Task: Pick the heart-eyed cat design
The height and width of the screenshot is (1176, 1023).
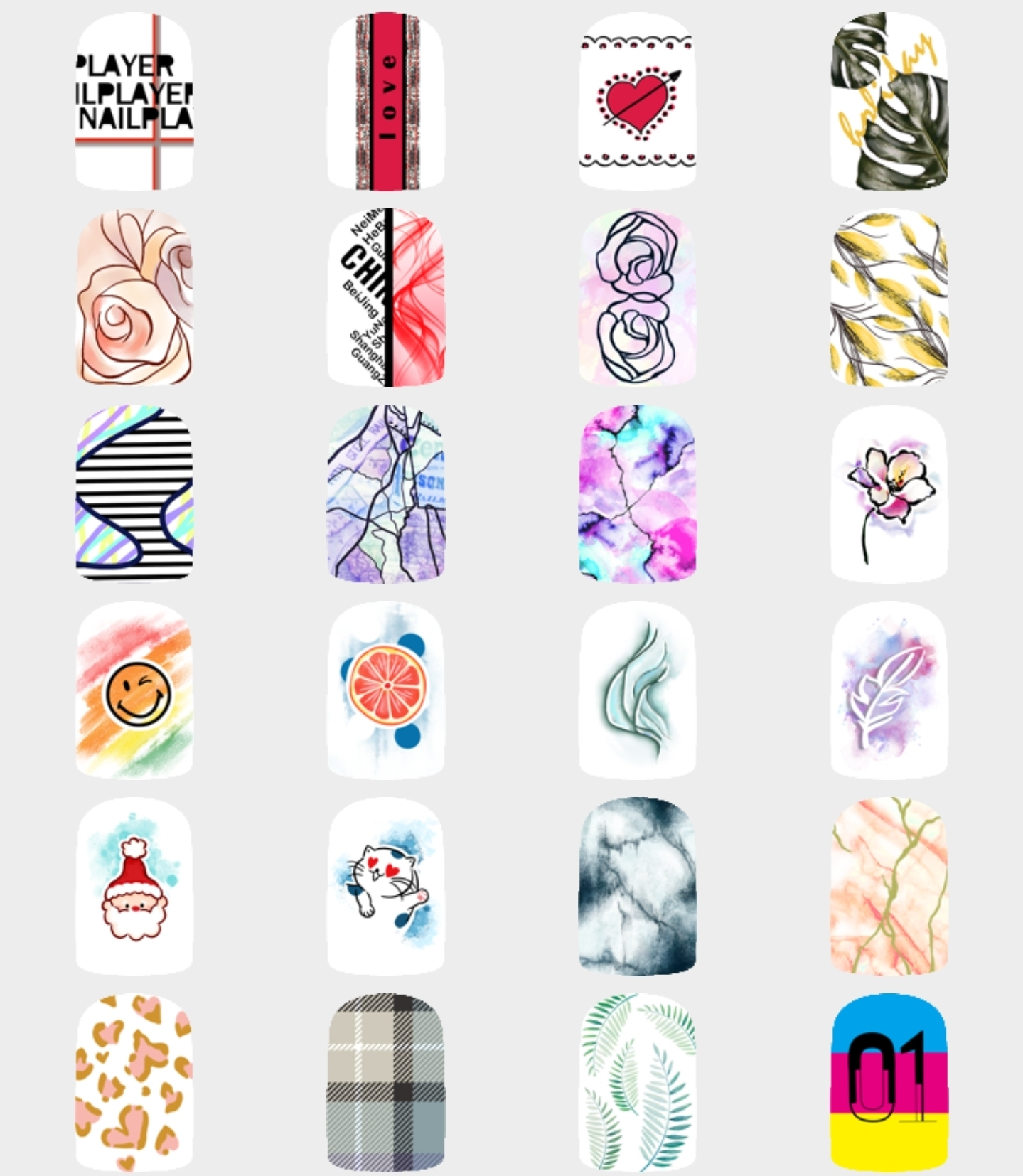Action: tap(386, 886)
